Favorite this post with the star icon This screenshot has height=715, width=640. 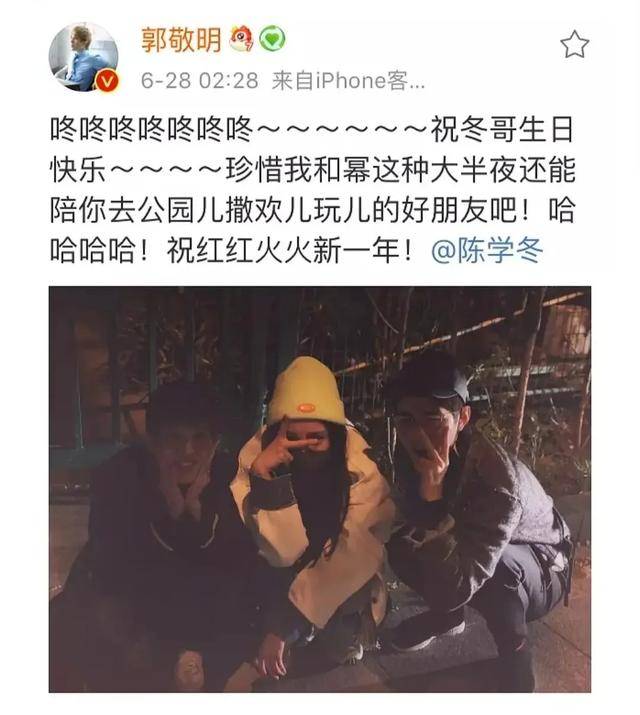[574, 44]
